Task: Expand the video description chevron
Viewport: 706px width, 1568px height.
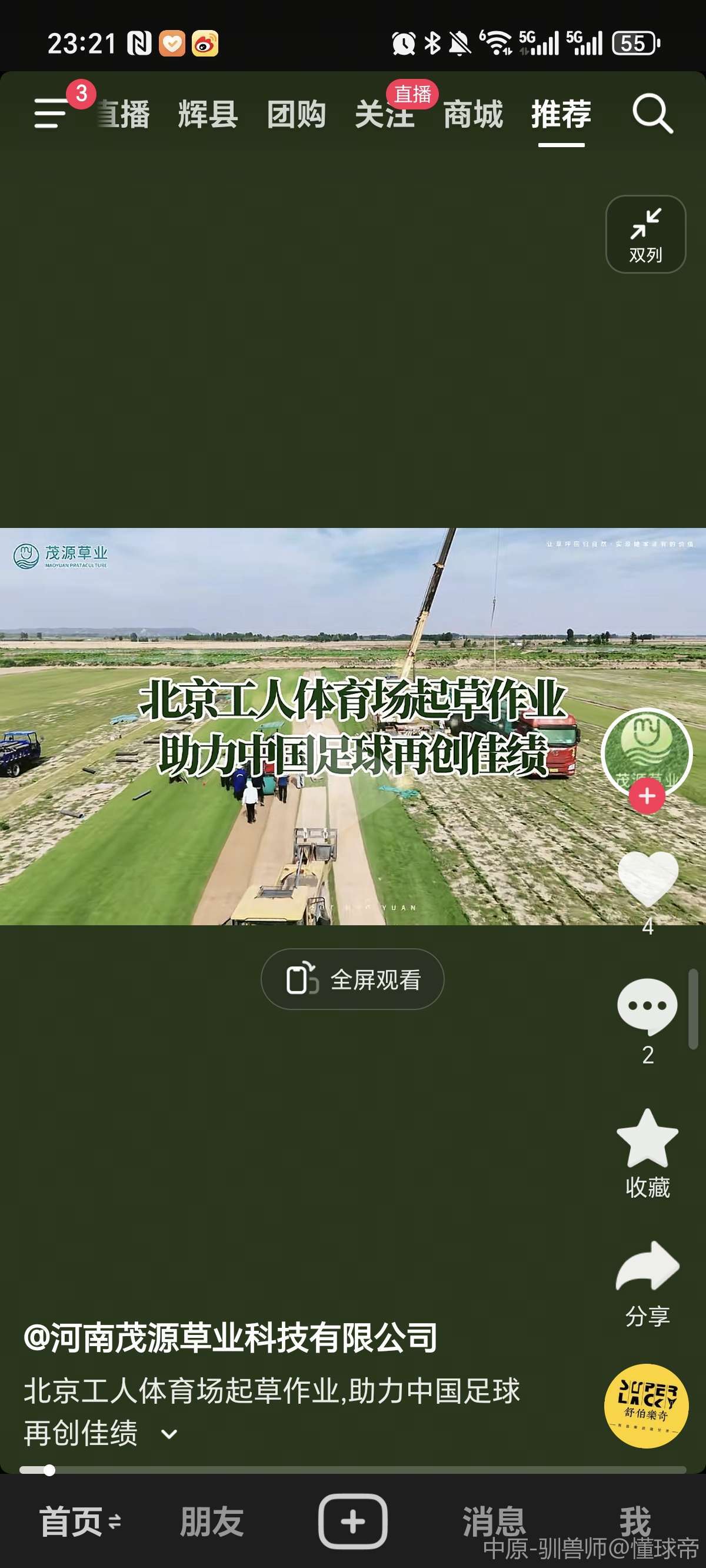Action: point(169,1434)
